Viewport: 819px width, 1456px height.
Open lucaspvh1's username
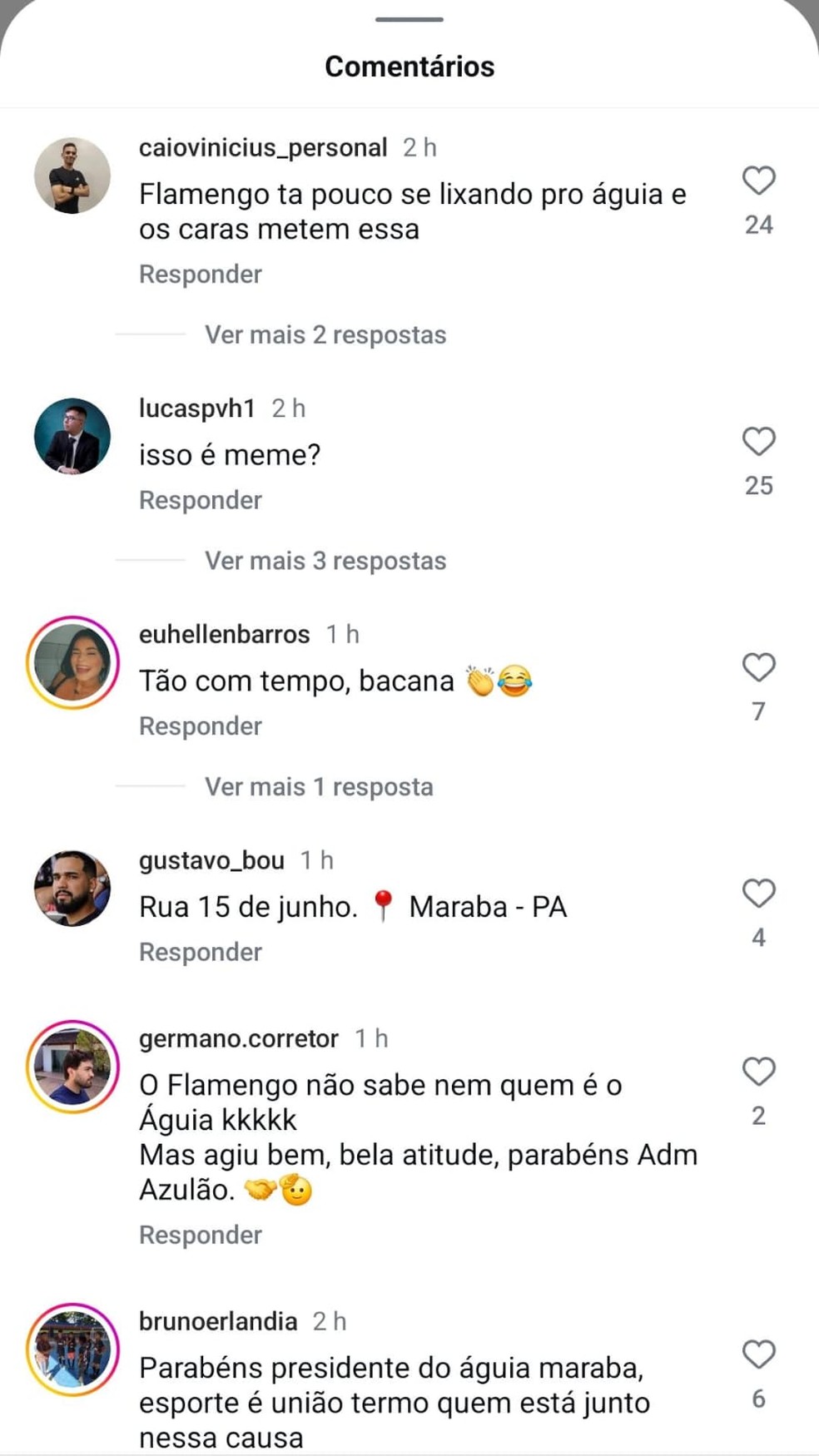[197, 408]
